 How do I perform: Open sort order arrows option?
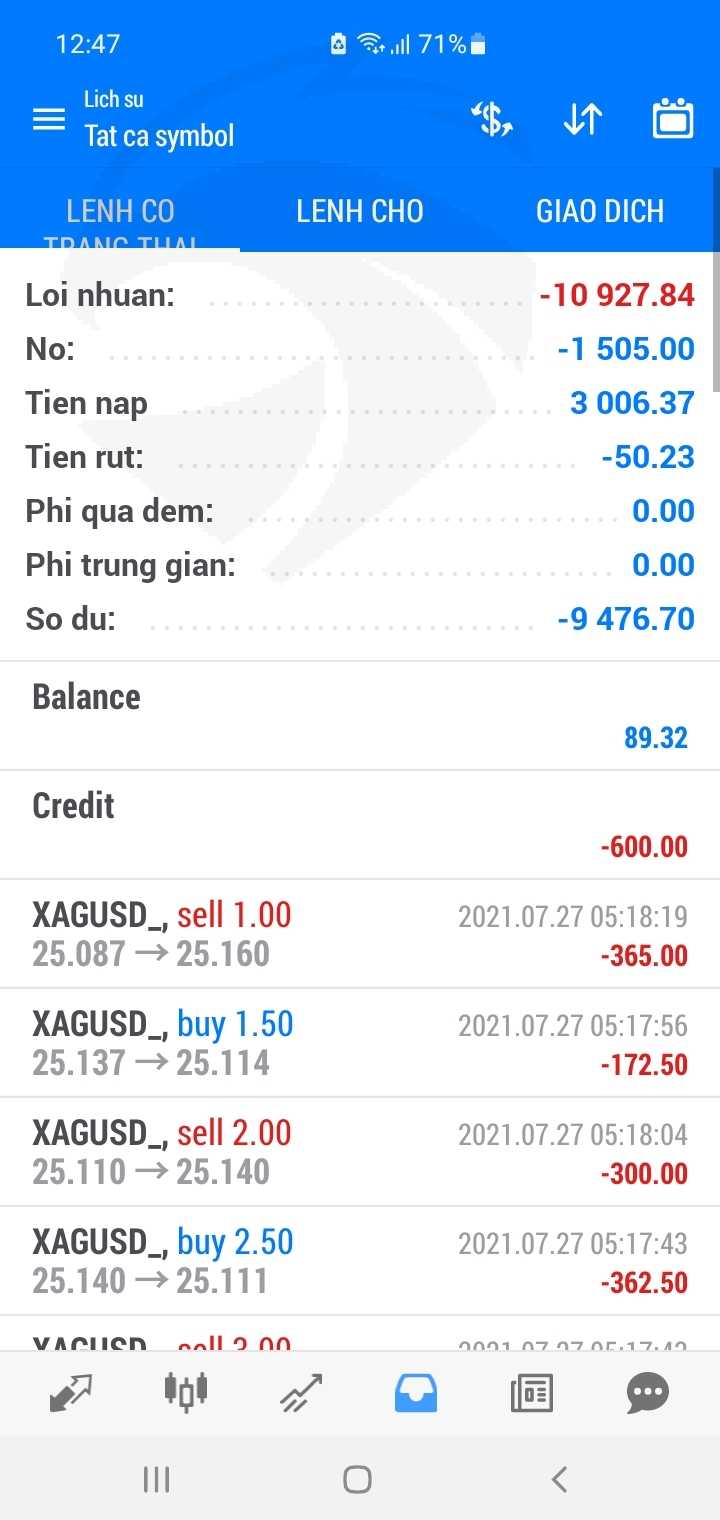582,120
